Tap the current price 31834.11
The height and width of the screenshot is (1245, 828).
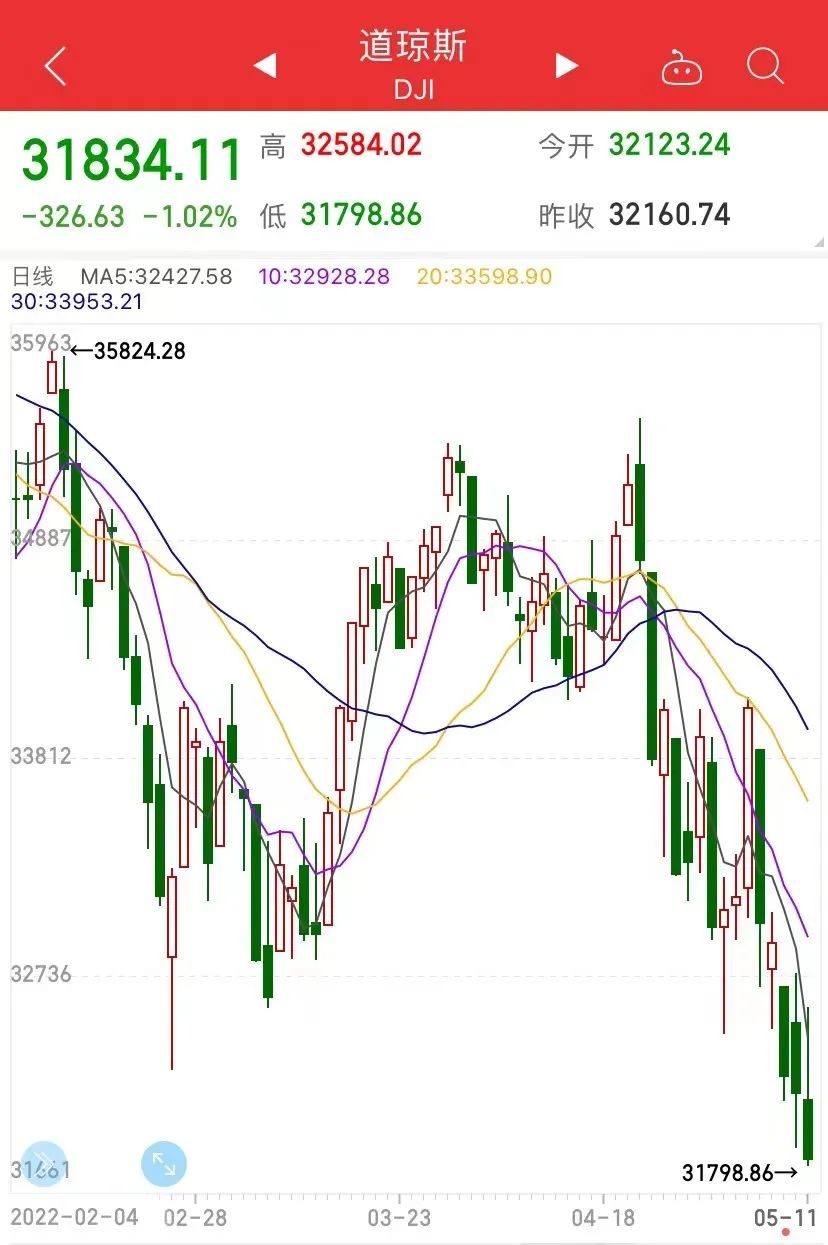pyautogui.click(x=135, y=157)
